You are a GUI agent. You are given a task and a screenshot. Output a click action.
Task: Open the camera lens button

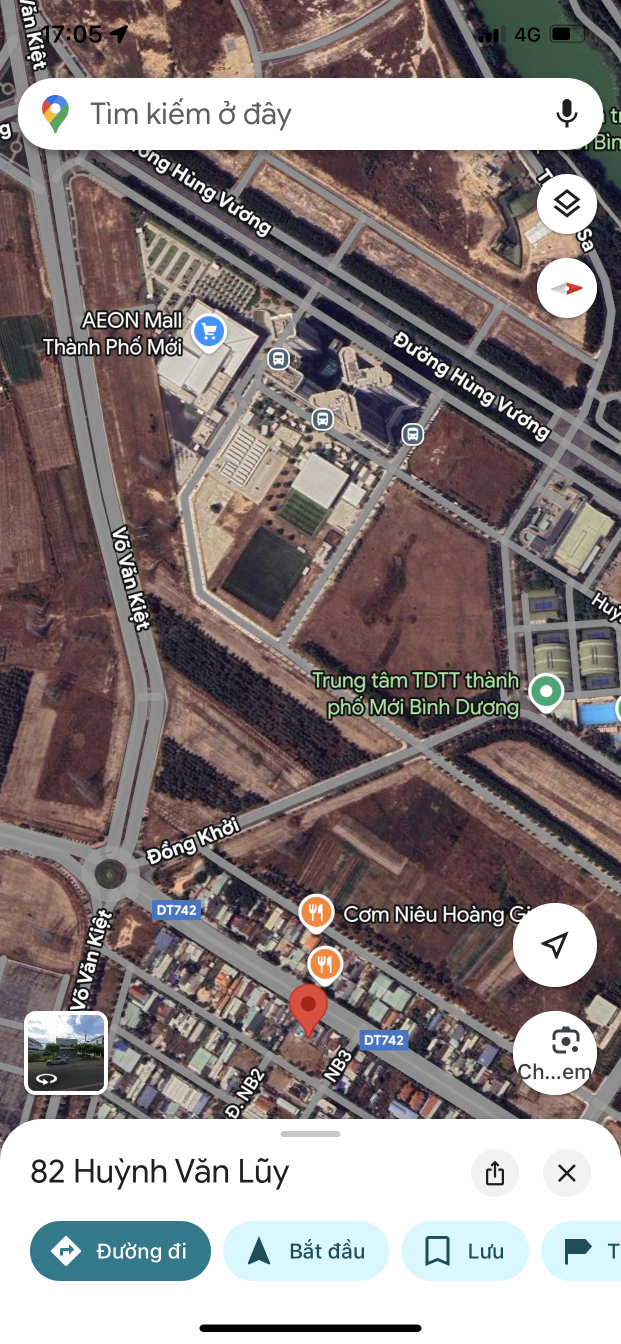click(x=555, y=1051)
